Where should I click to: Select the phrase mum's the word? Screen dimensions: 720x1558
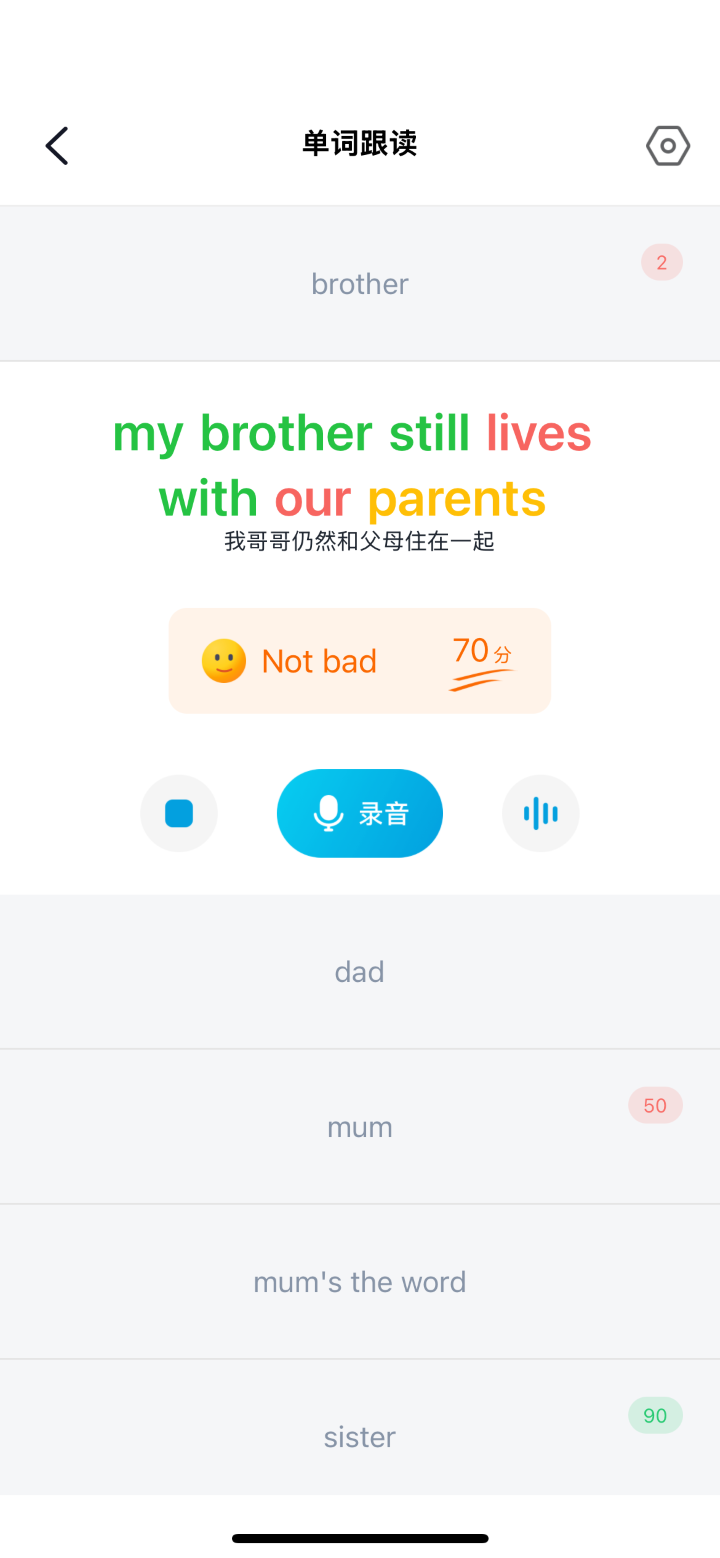click(359, 1281)
